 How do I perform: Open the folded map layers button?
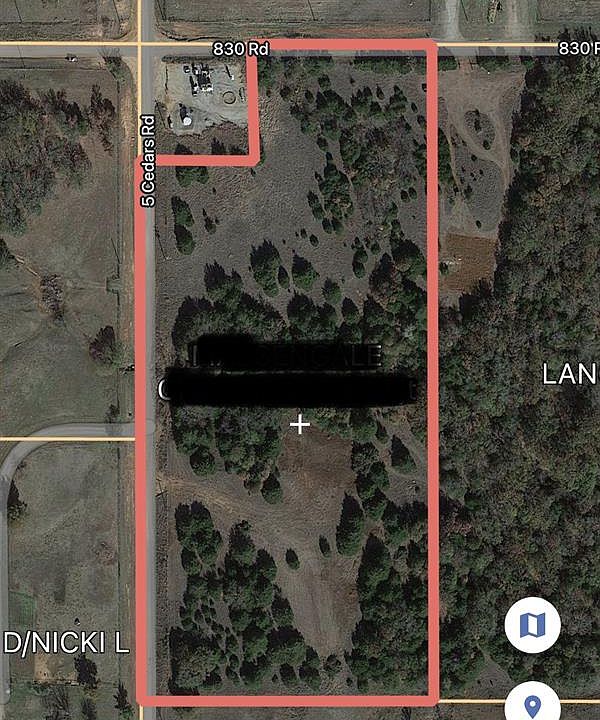coord(532,625)
